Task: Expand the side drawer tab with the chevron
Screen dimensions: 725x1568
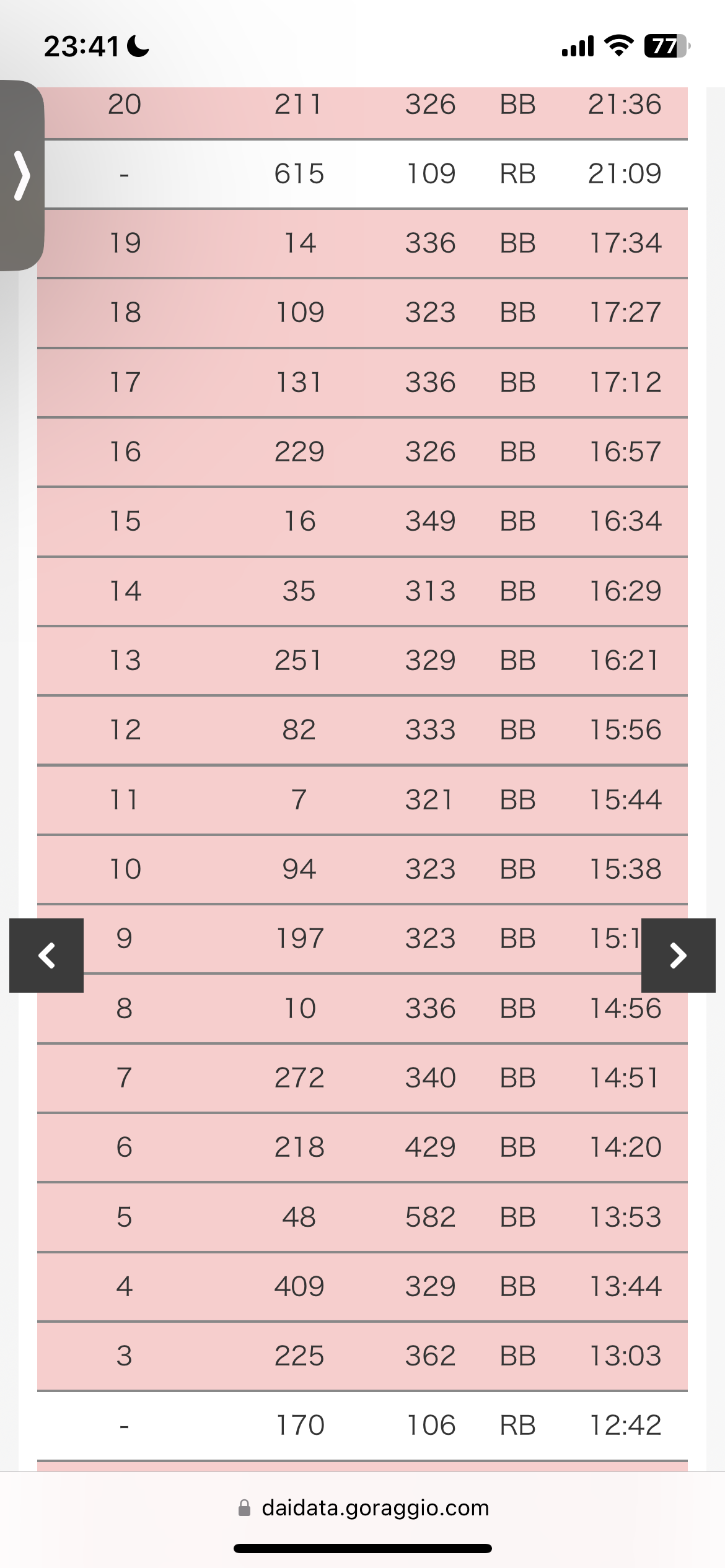Action: click(22, 176)
